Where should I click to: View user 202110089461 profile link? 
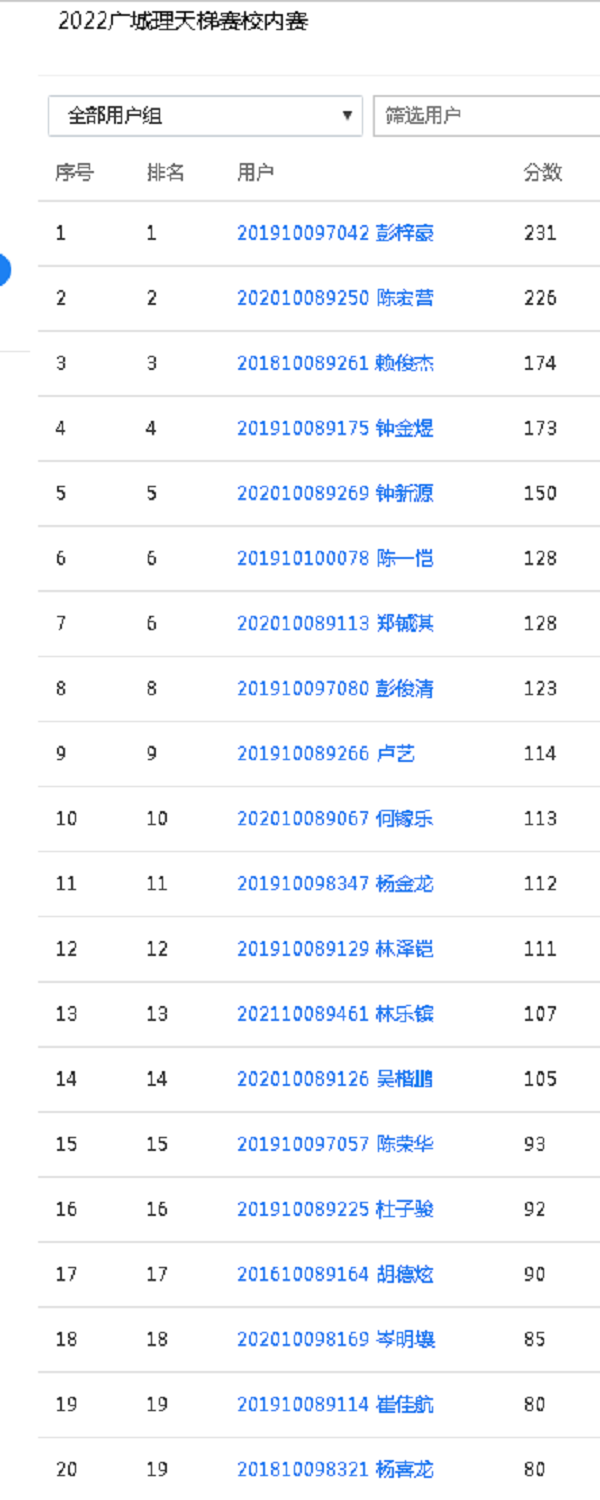pos(335,1013)
